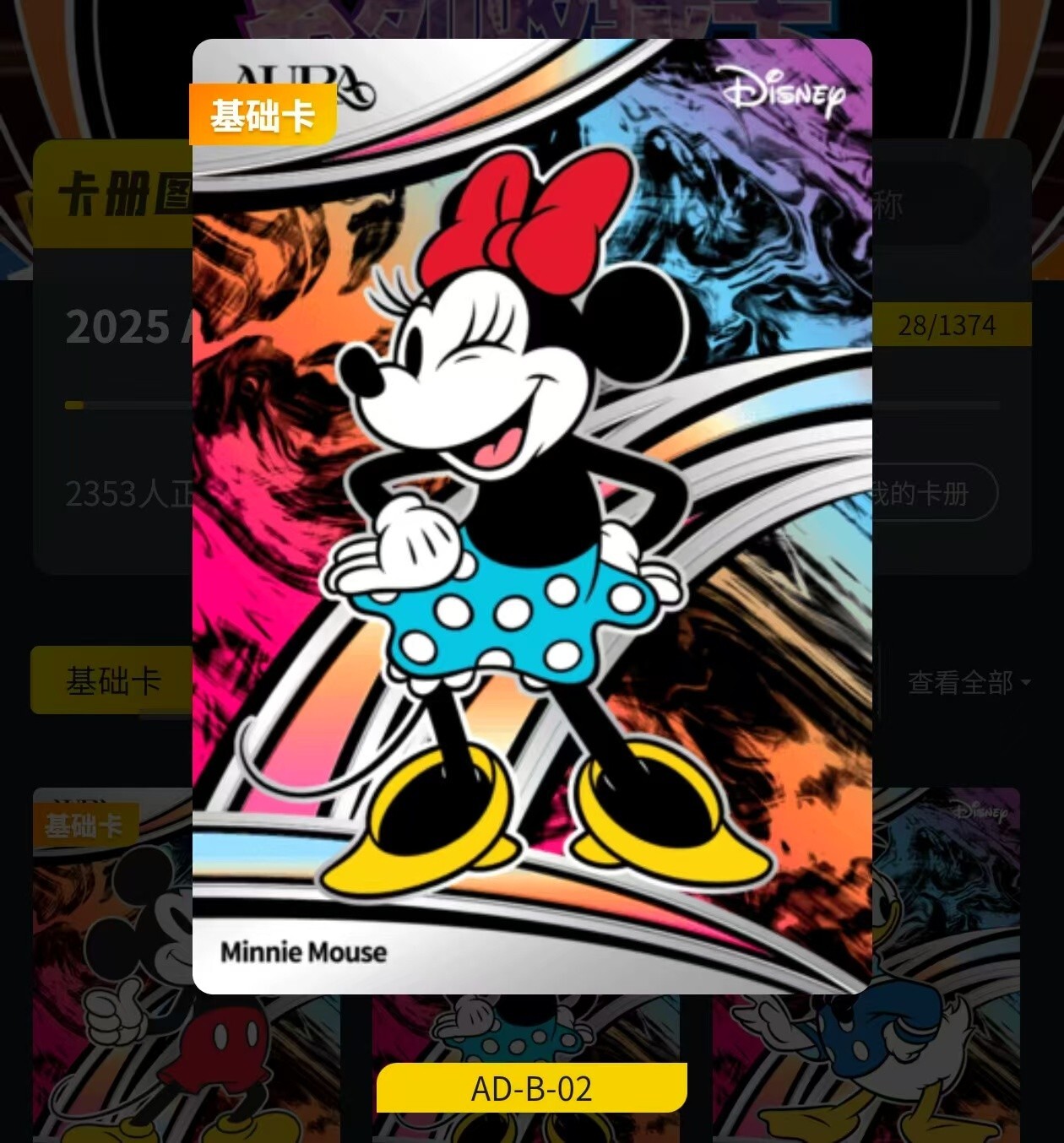Tap the 我的卡册 button
This screenshot has width=1064, height=1143.
pos(929,493)
